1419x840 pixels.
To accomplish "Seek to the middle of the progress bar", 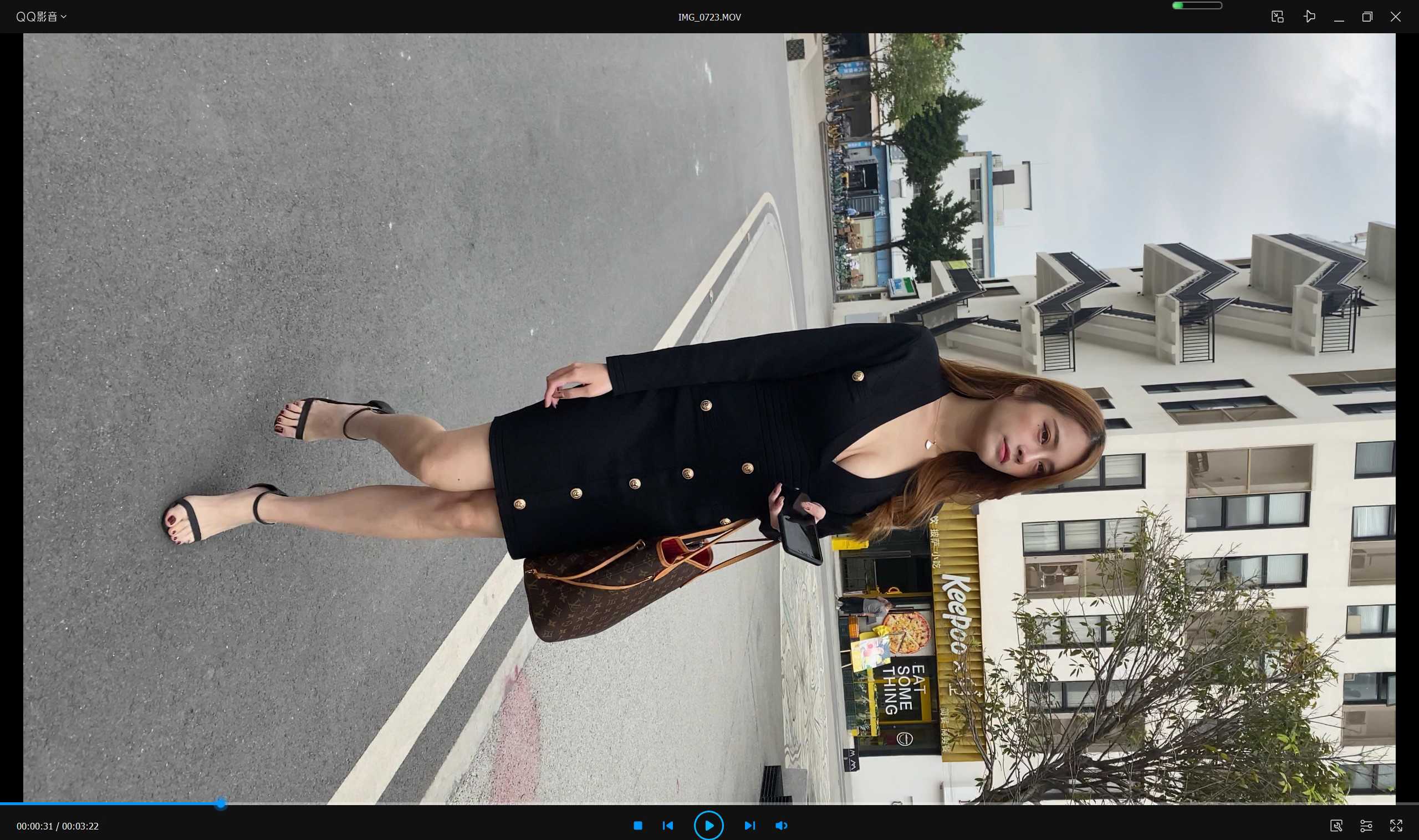I will coord(709,803).
